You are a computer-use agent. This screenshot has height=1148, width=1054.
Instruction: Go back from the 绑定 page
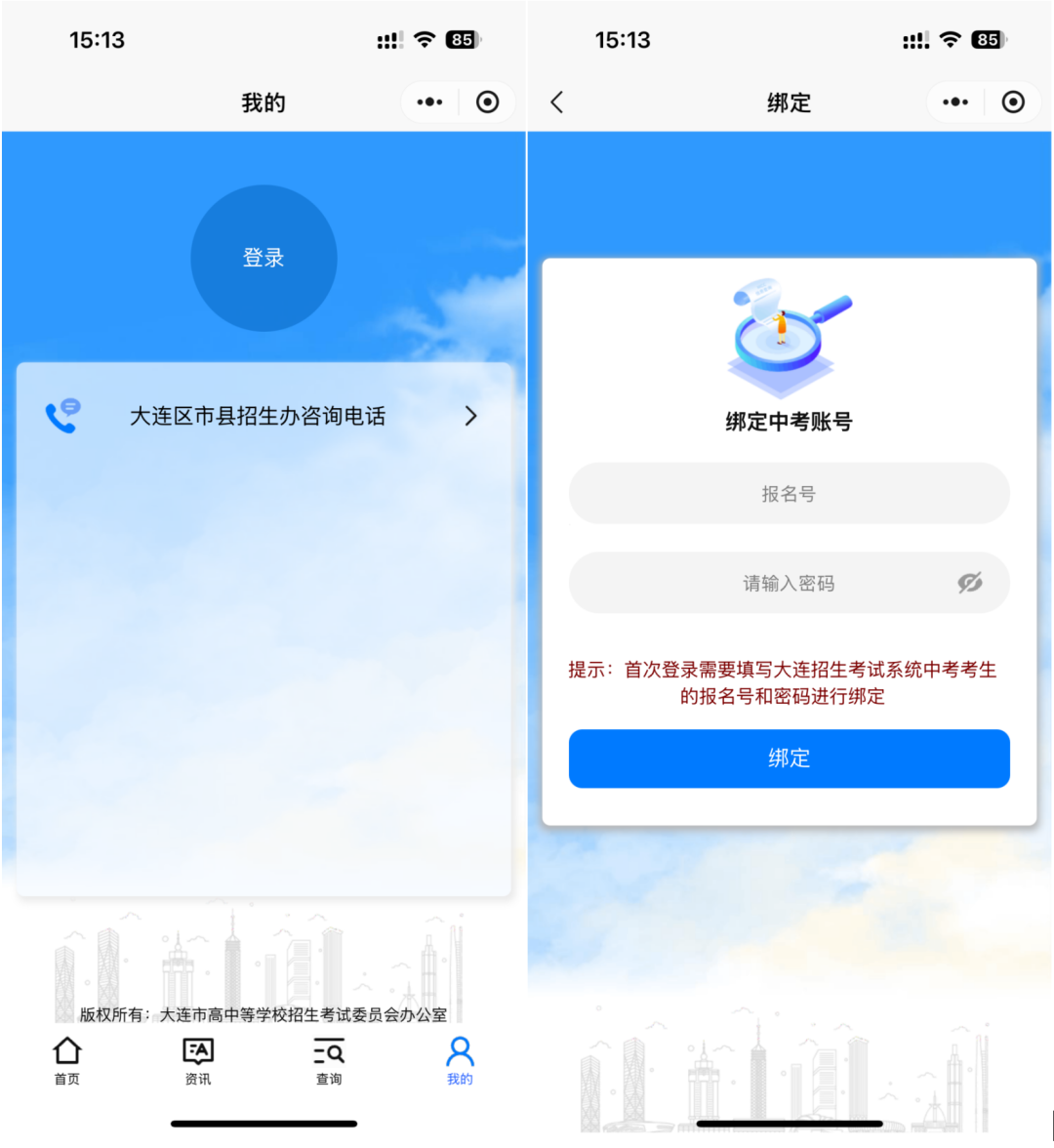(x=557, y=102)
